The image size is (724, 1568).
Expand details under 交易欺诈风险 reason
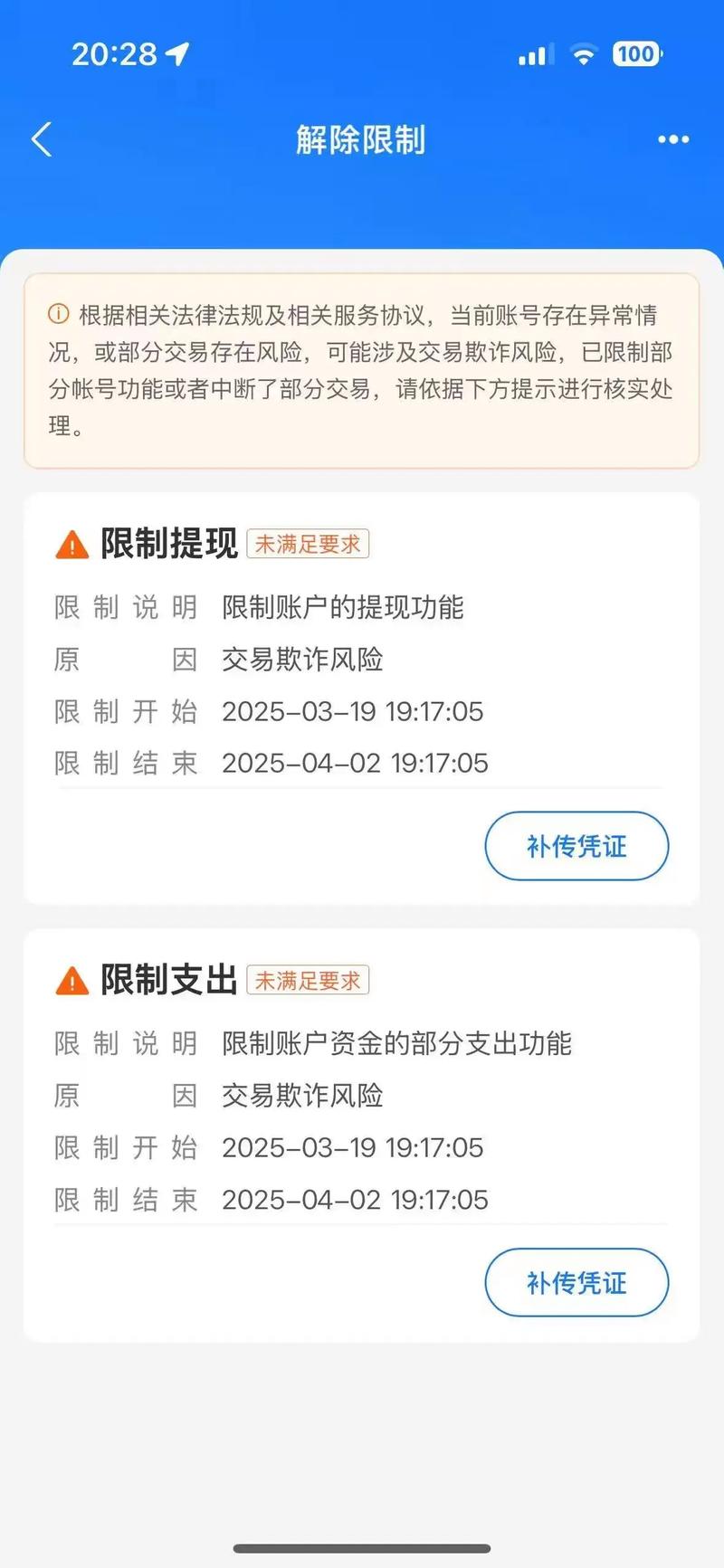tap(302, 660)
